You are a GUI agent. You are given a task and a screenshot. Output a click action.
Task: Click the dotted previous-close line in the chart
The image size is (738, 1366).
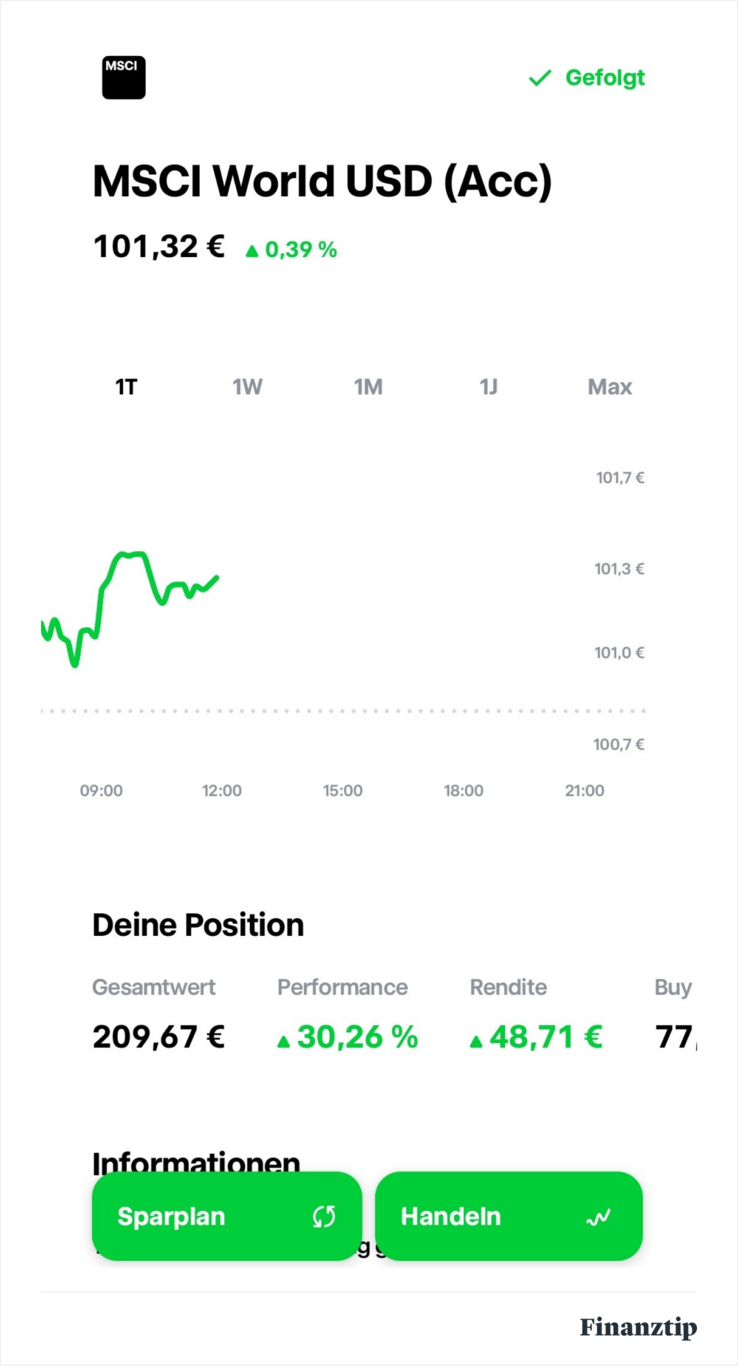(343, 710)
